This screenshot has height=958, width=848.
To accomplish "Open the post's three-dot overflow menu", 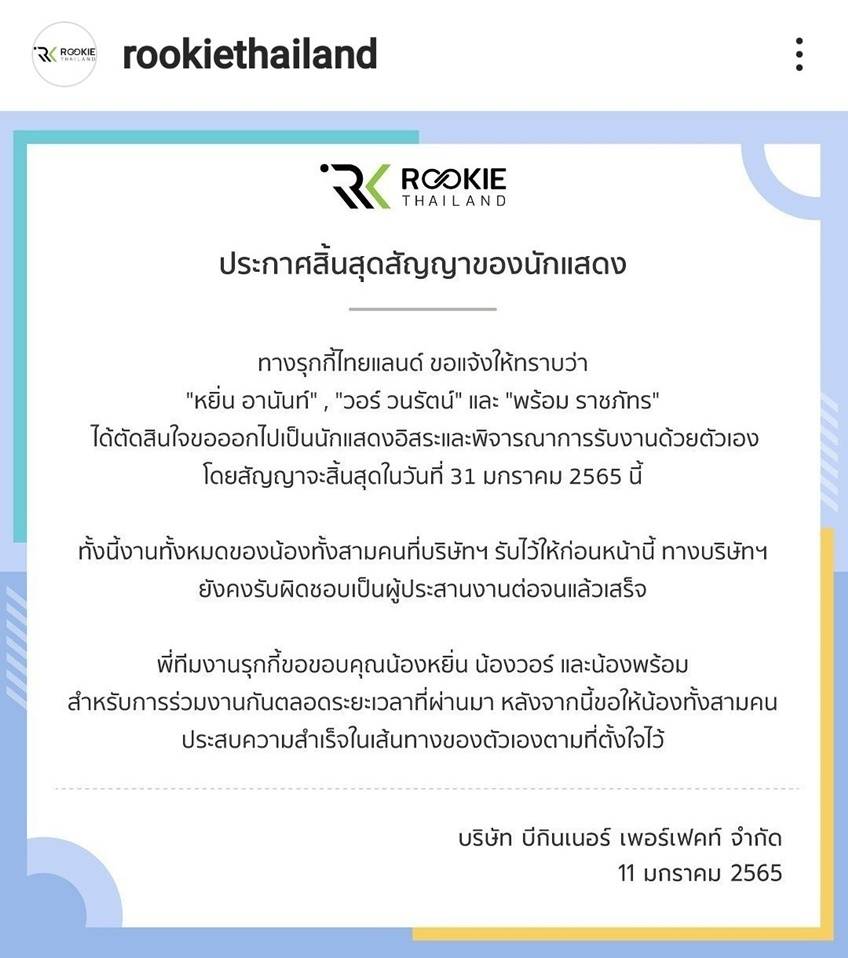I will (x=799, y=54).
